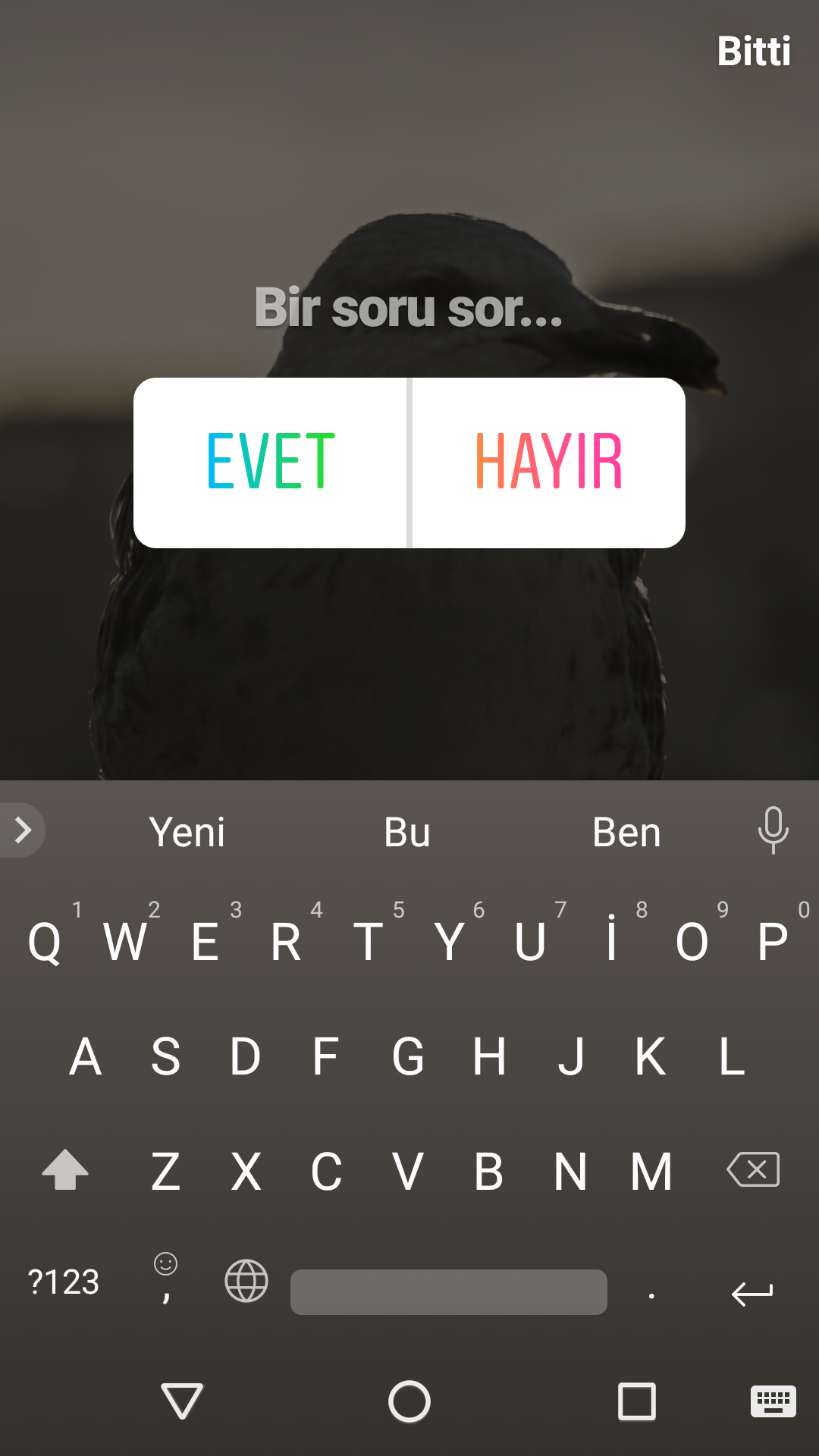
Task: Open the ?123 symbols keyboard
Action: point(64,1282)
